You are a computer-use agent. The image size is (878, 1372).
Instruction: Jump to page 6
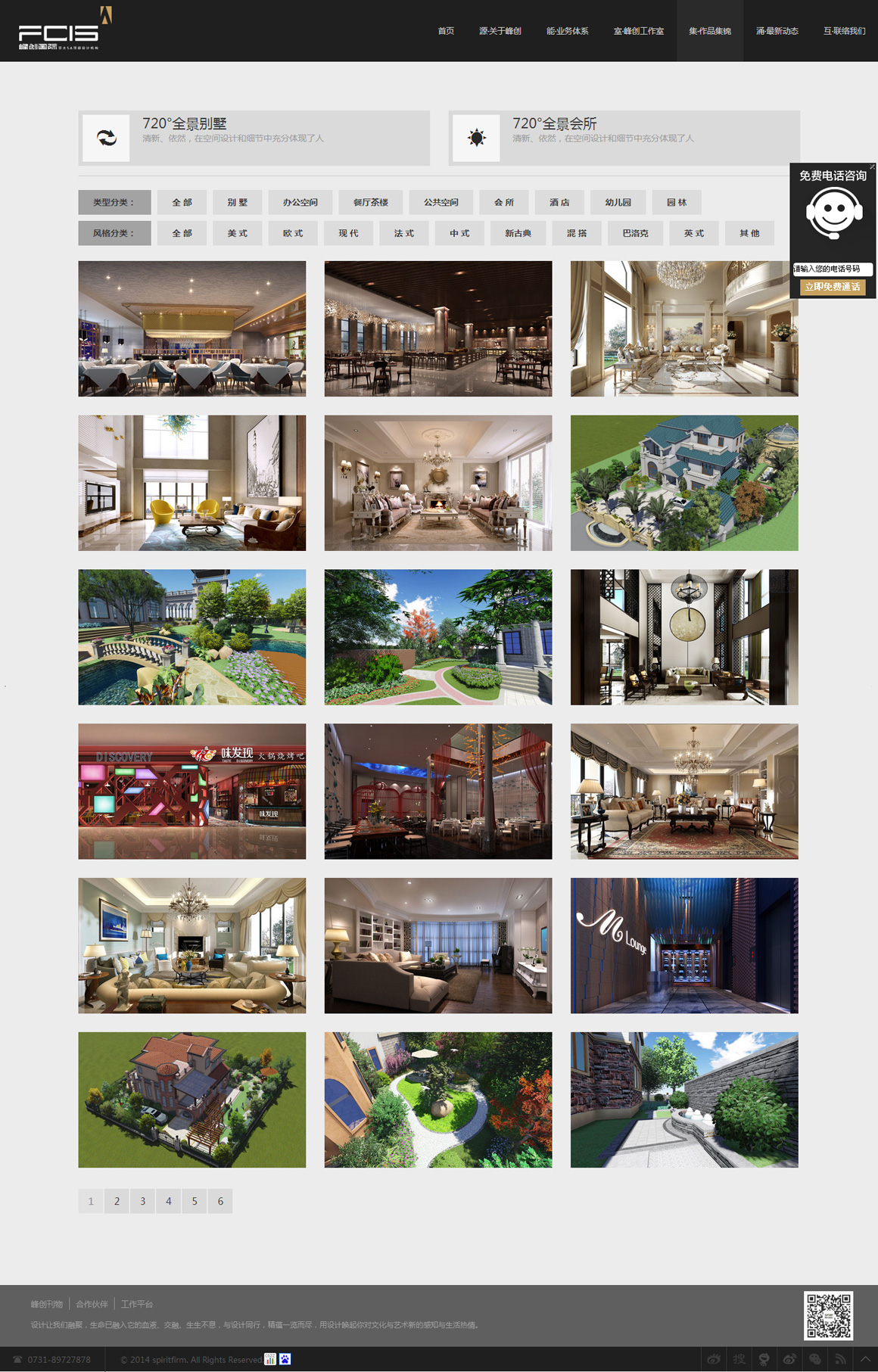click(220, 1202)
